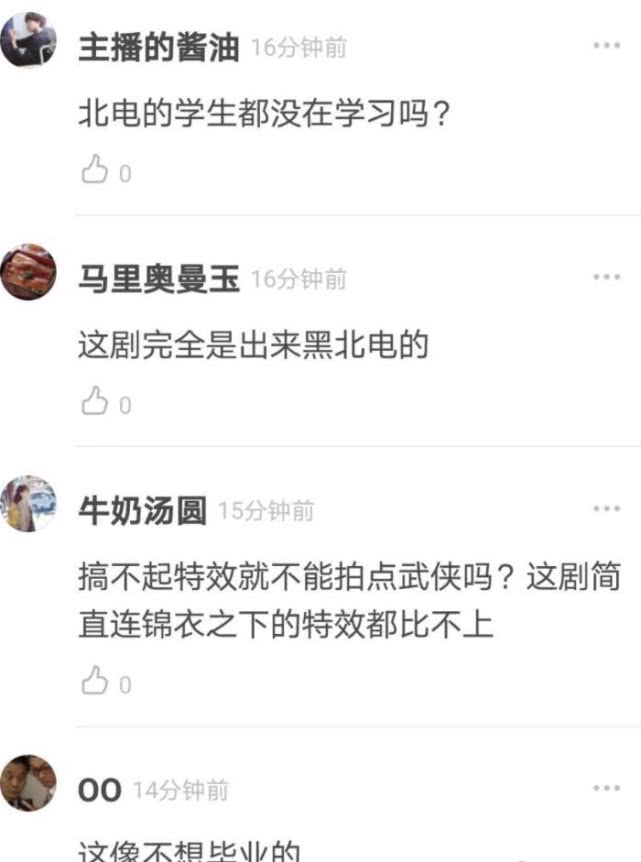
Task: Open more options for 牛奶汤圆's comment
Action: click(606, 509)
